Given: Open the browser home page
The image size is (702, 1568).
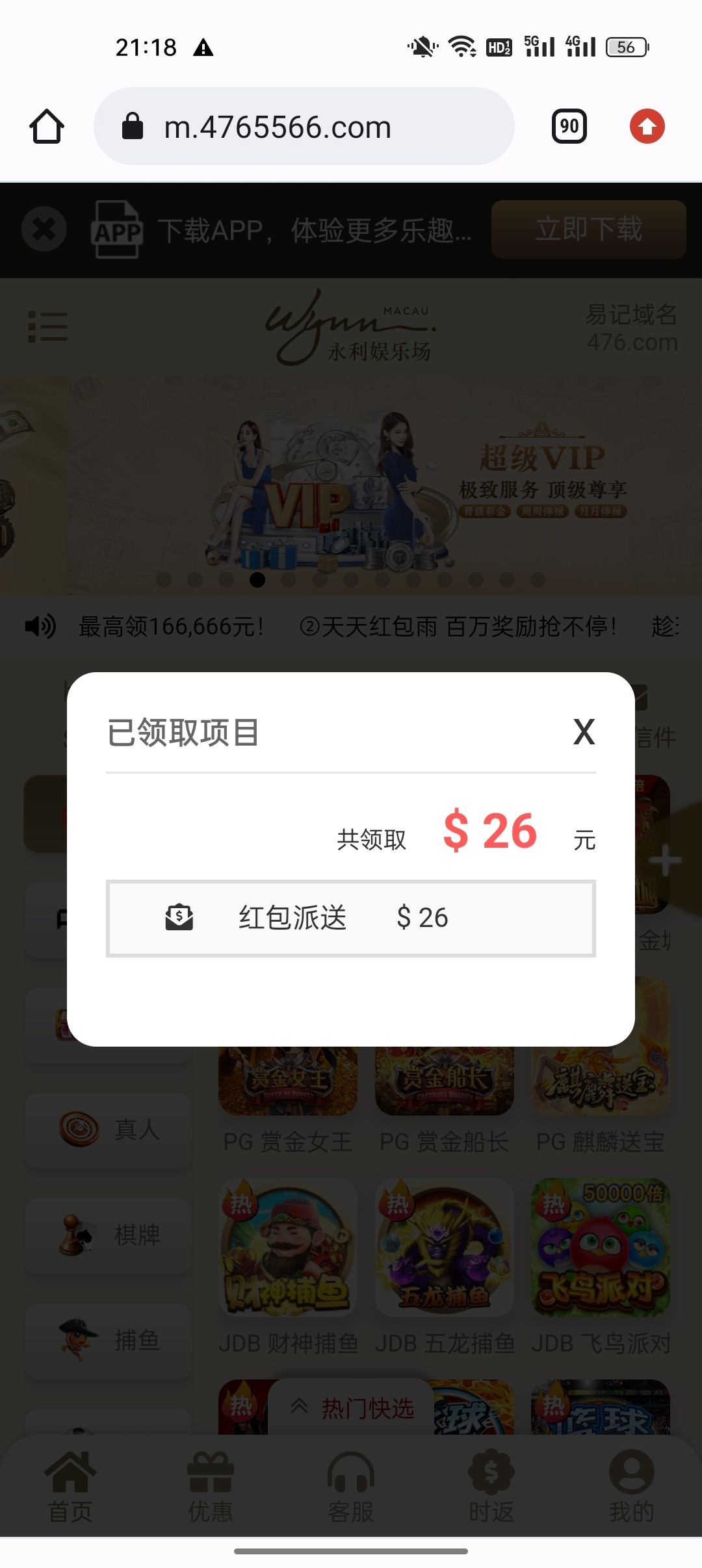Looking at the screenshot, I should point(47,126).
